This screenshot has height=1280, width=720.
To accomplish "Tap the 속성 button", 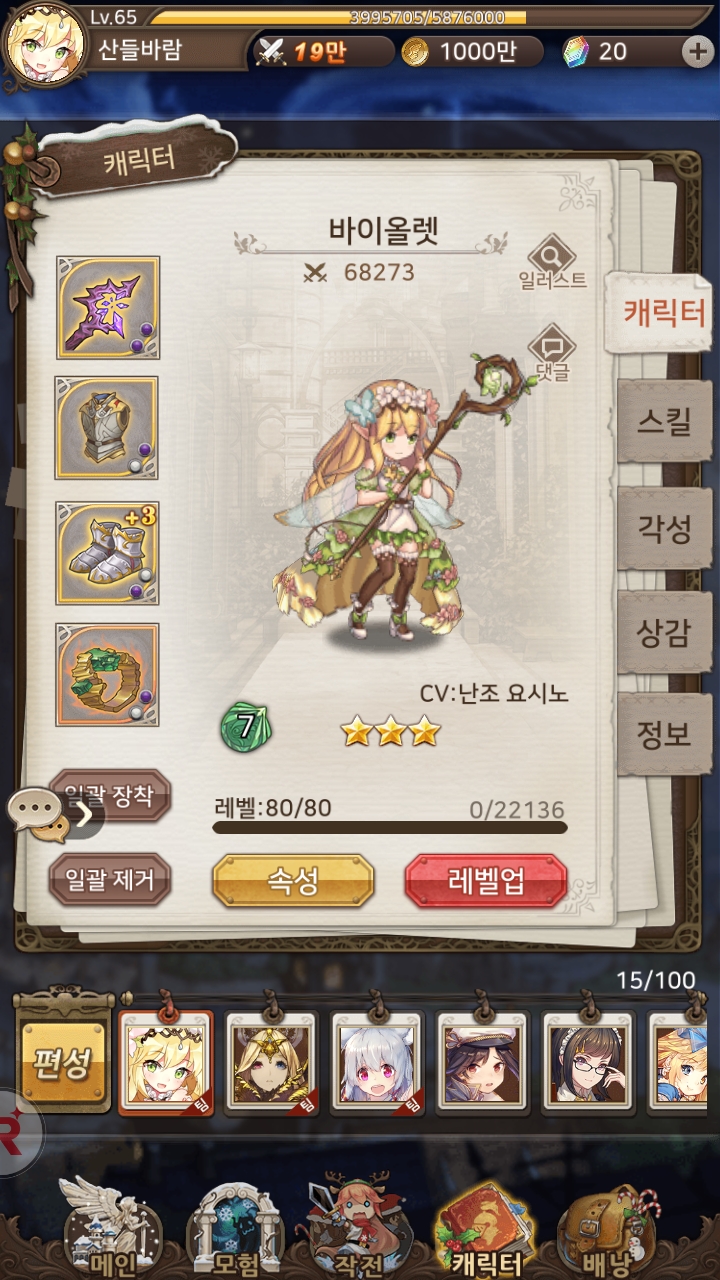I will click(x=293, y=881).
